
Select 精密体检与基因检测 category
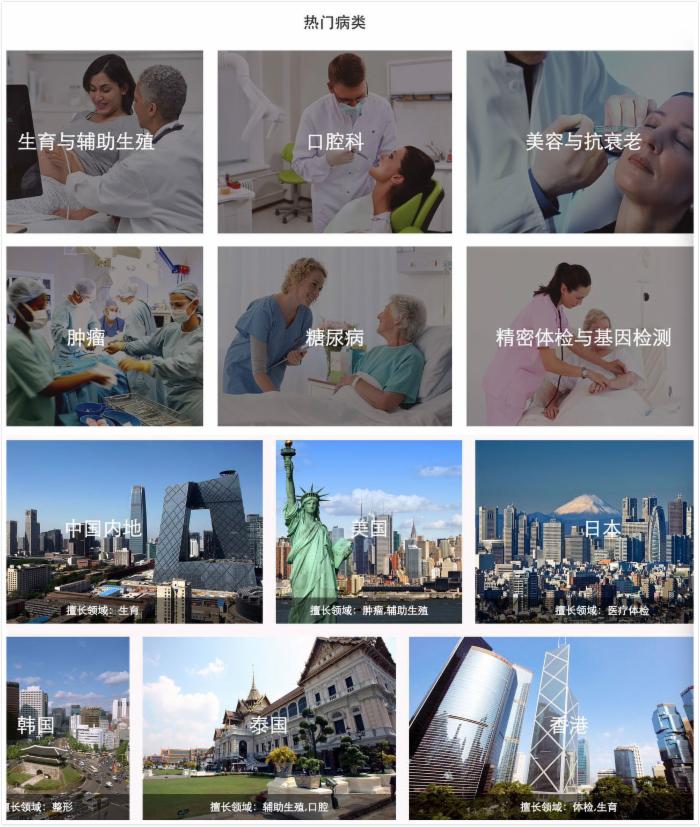(x=580, y=337)
